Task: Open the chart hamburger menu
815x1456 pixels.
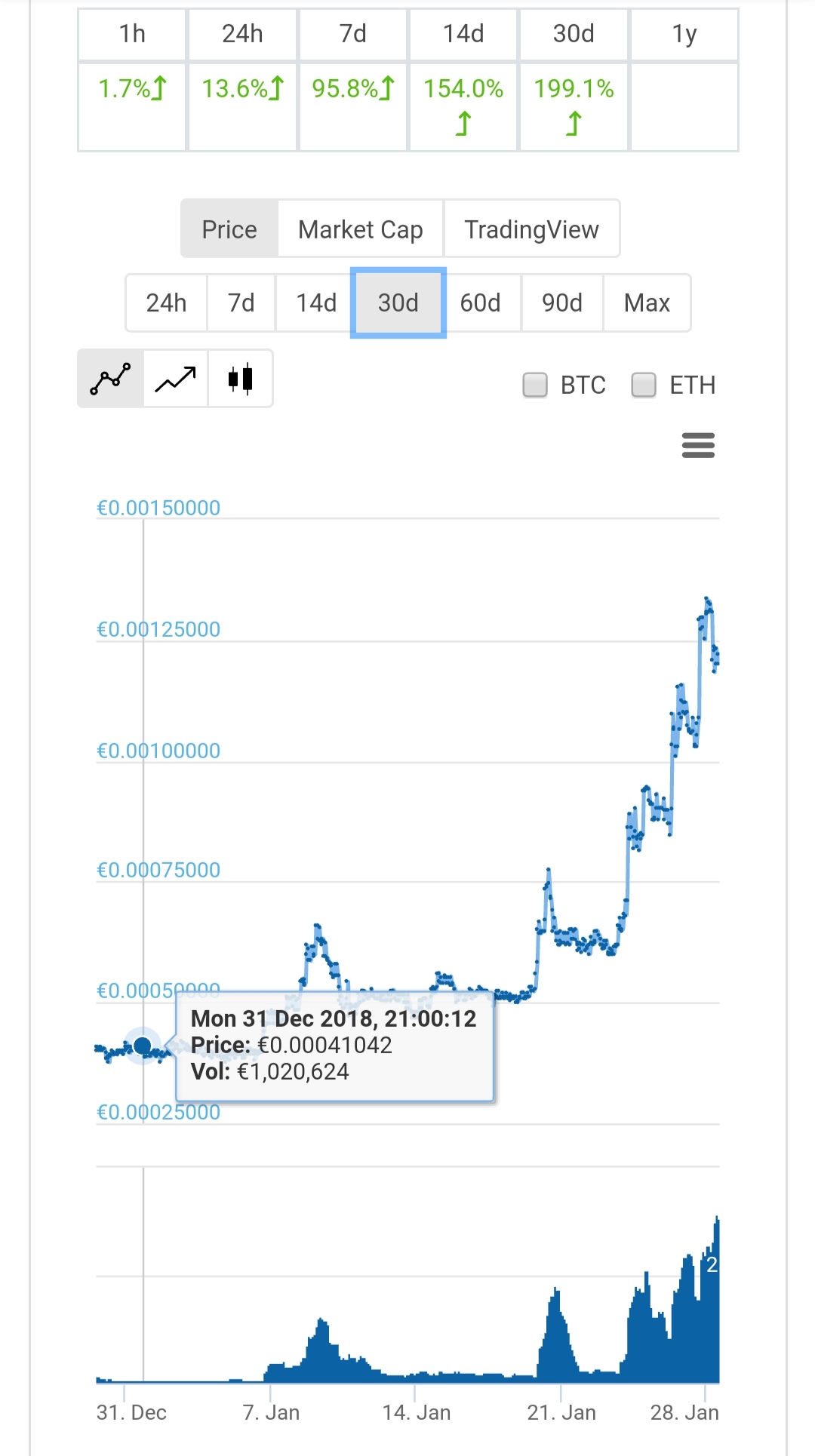Action: coord(698,445)
